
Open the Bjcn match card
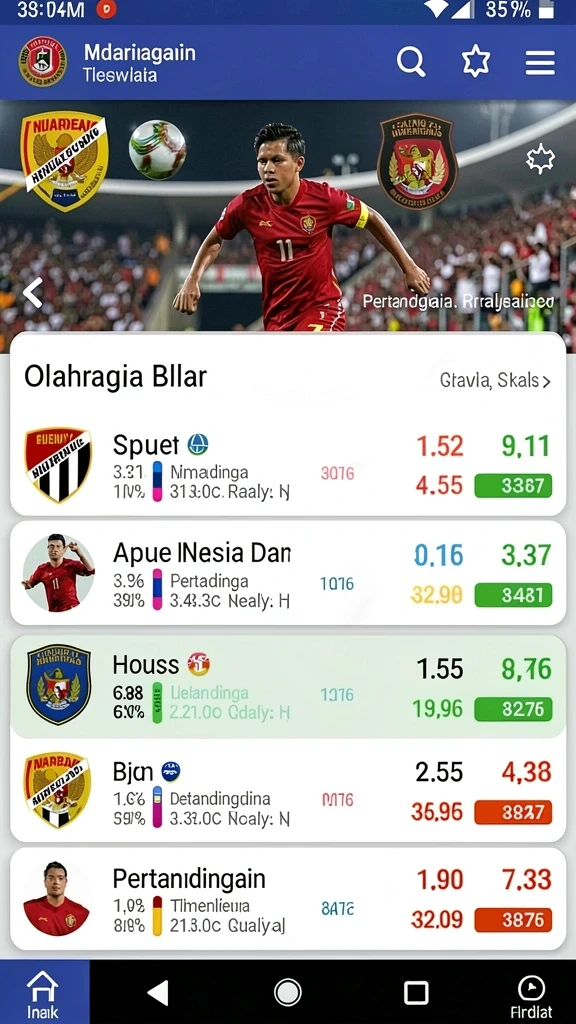(288, 792)
